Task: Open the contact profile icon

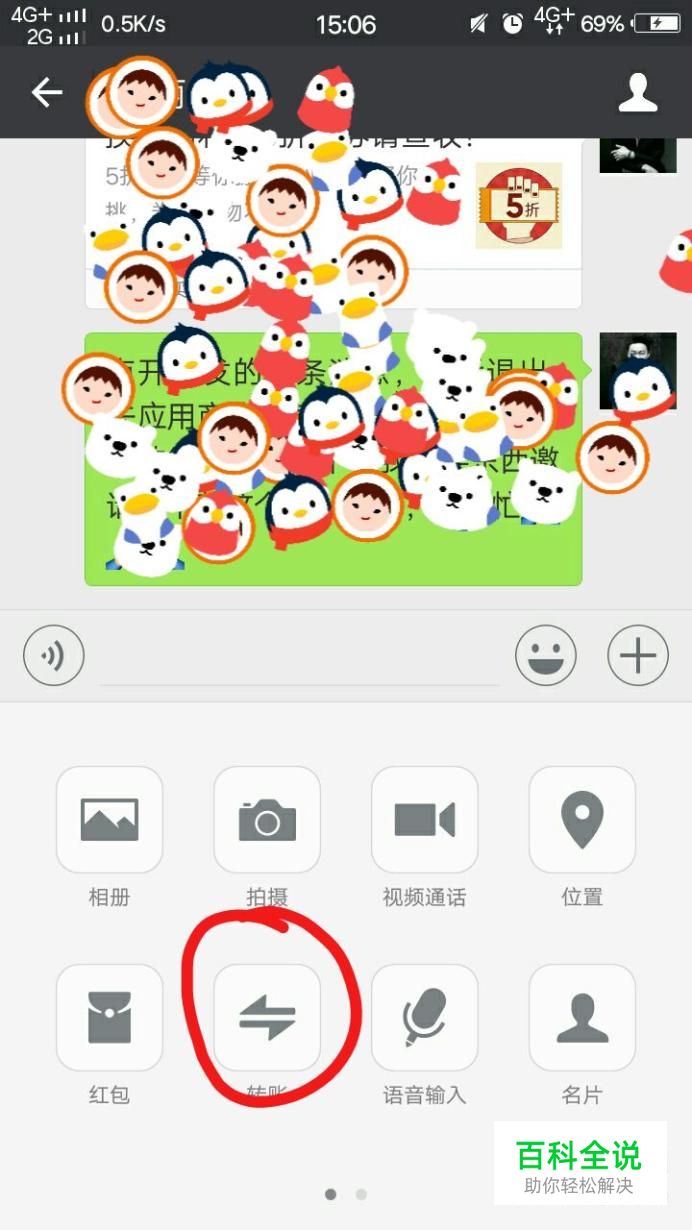Action: [637, 93]
